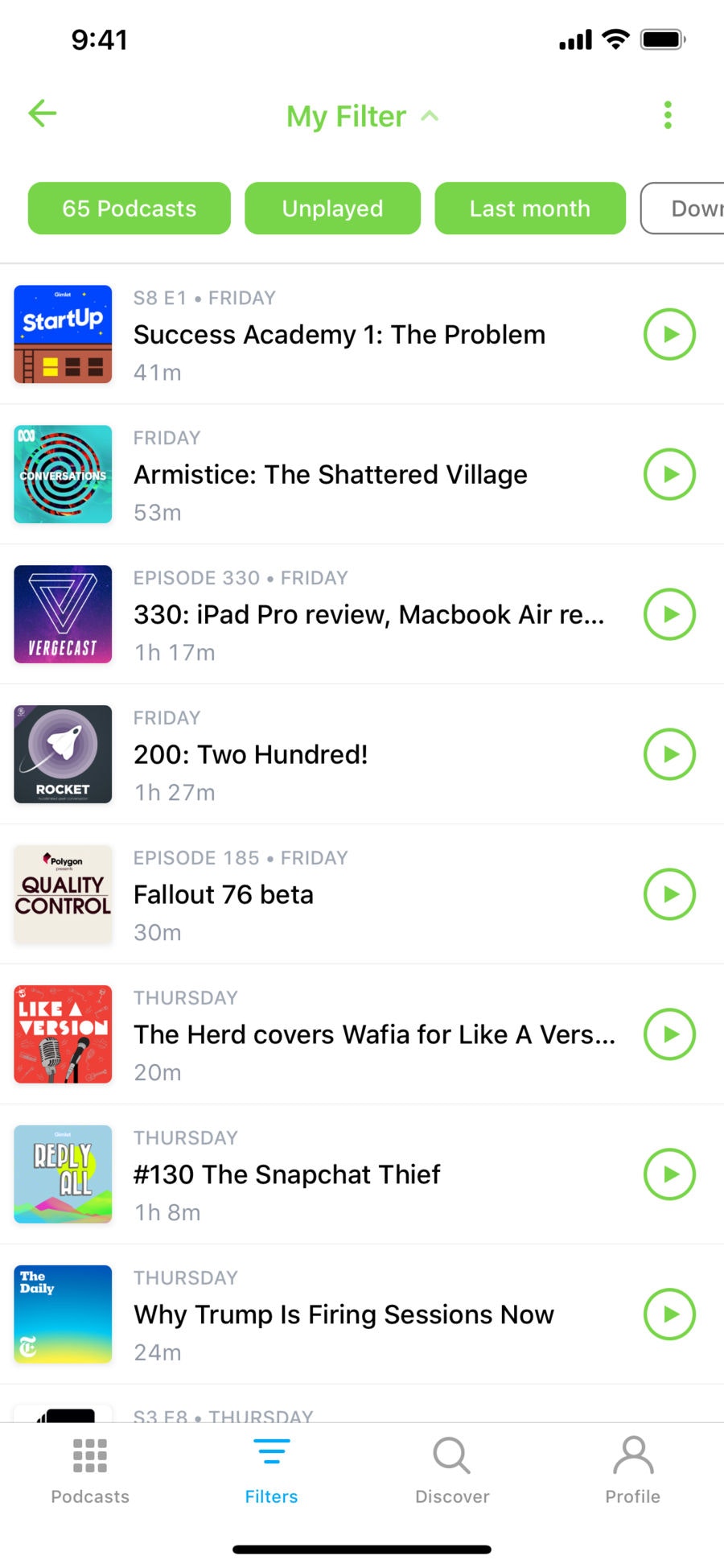Screen dimensions: 724x1568
Task: Play the episode Success Academy 1: The Problem
Action: coord(668,334)
